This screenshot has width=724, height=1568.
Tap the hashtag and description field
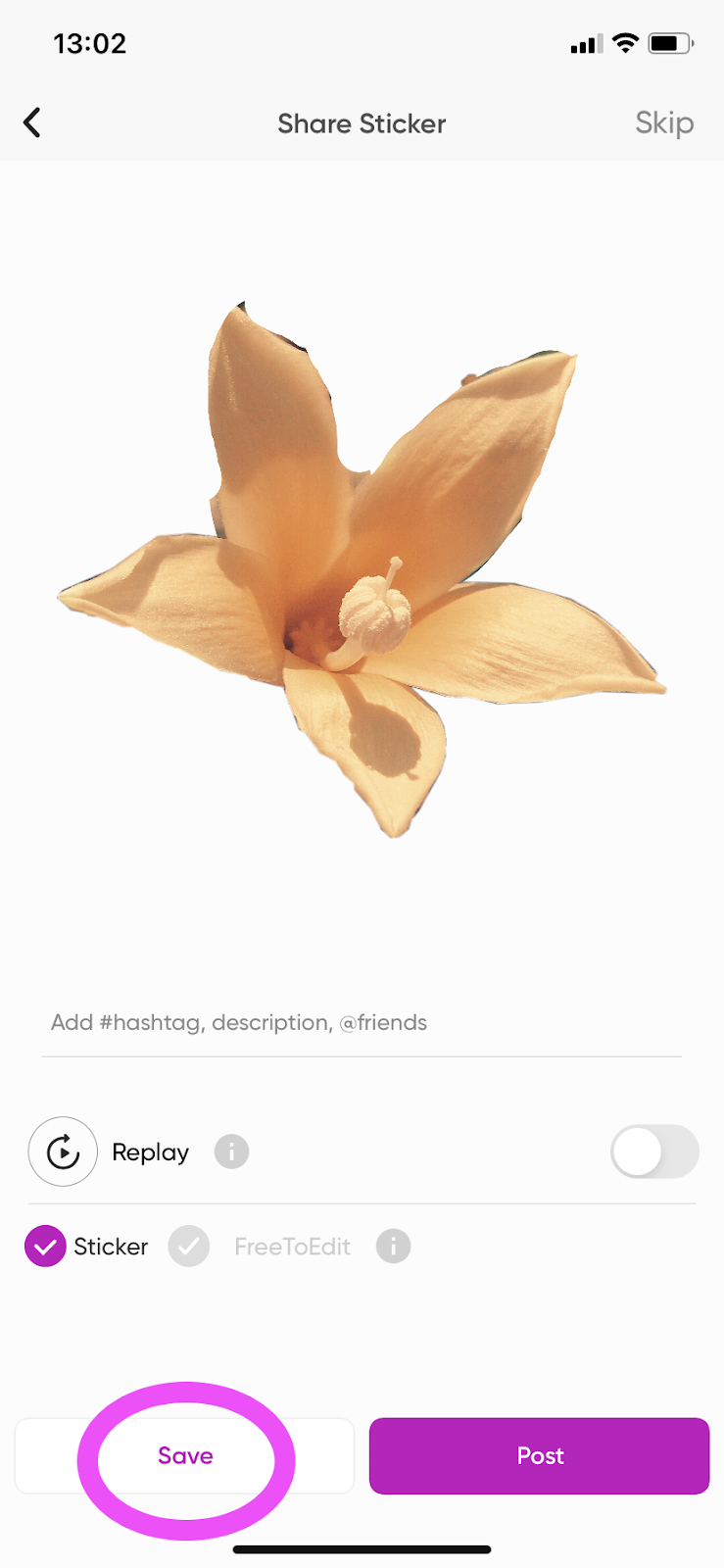(361, 1023)
